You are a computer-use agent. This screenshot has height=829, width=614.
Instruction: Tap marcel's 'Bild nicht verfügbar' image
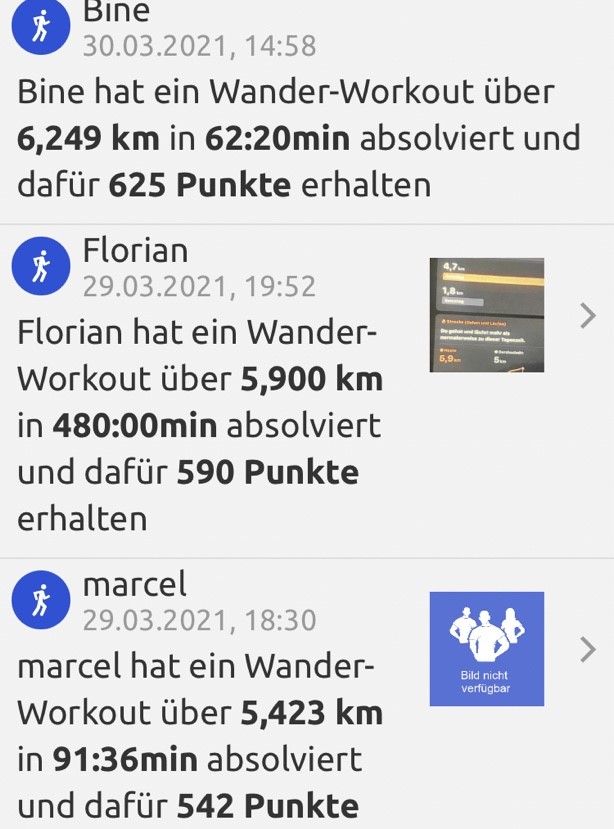(487, 649)
